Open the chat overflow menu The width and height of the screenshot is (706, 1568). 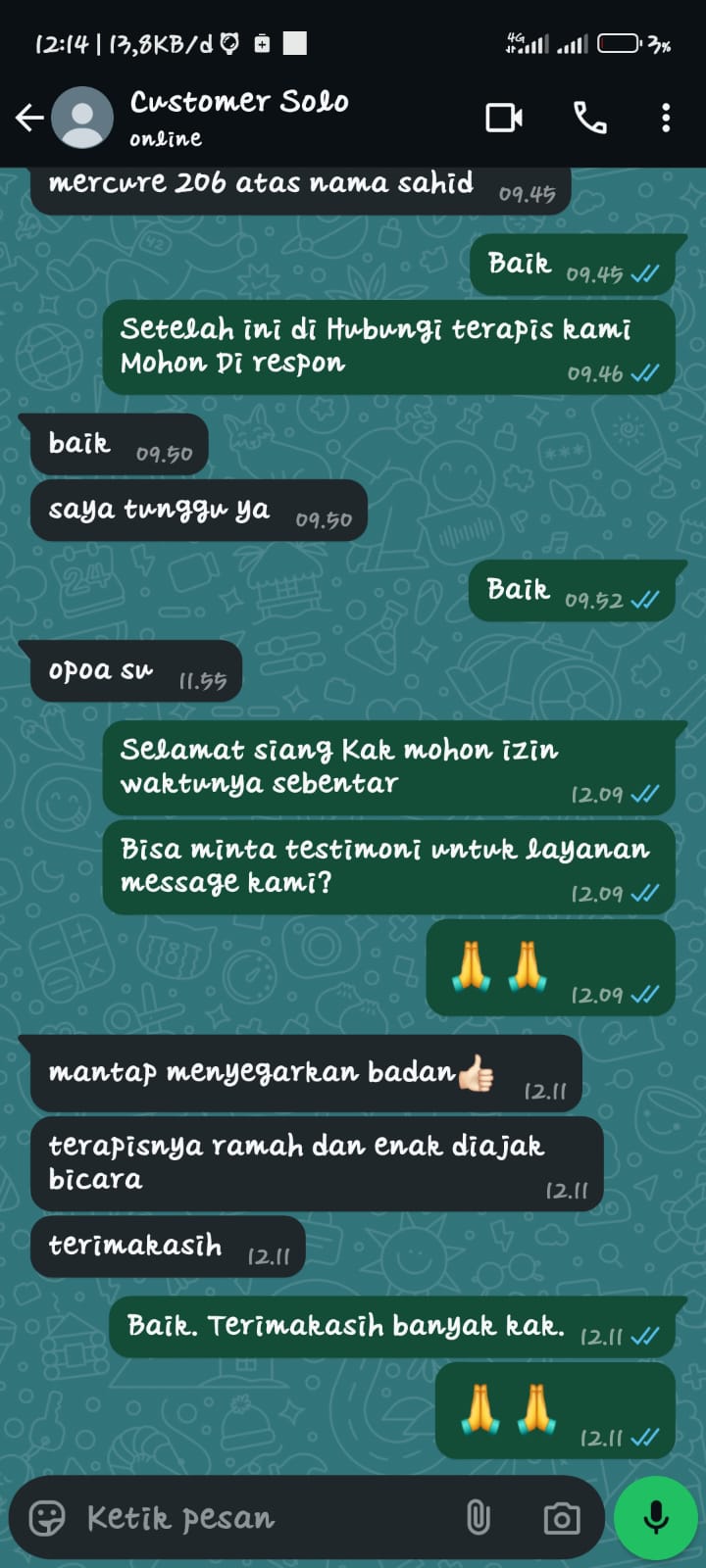coord(666,119)
